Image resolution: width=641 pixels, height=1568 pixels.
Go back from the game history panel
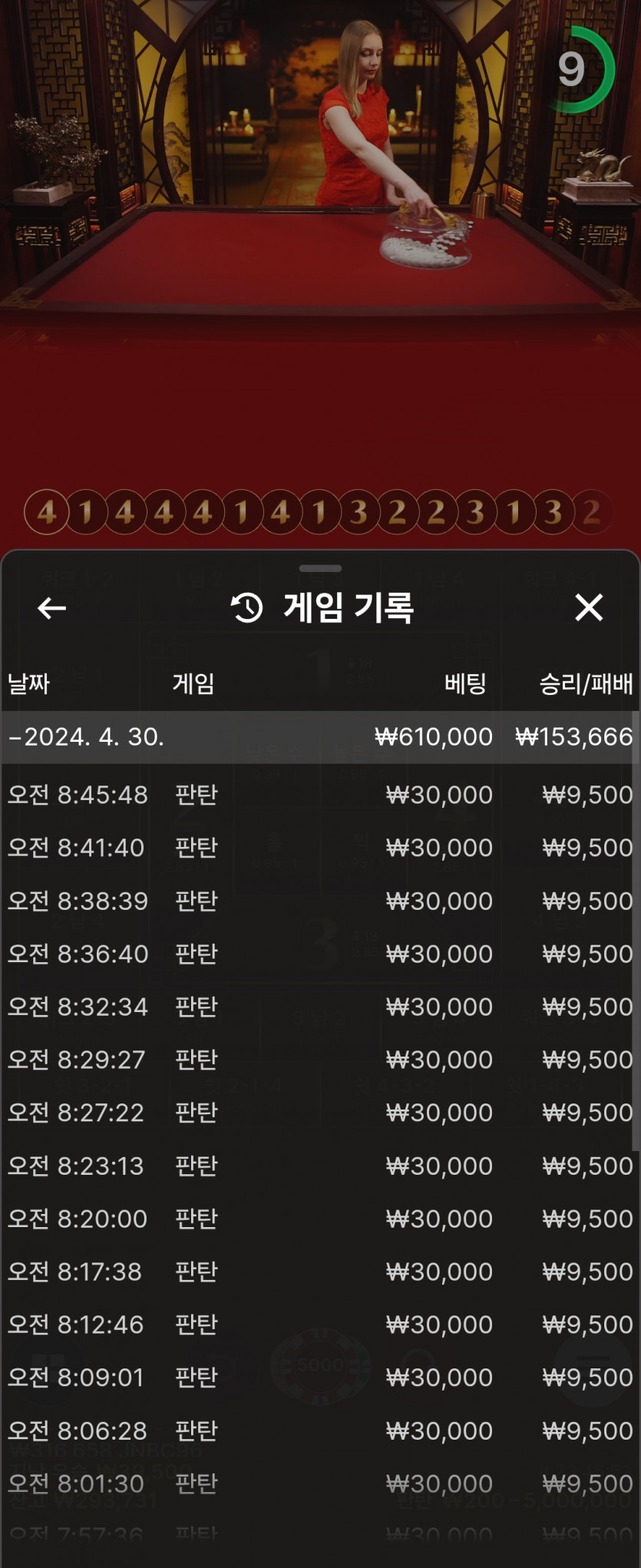[51, 608]
